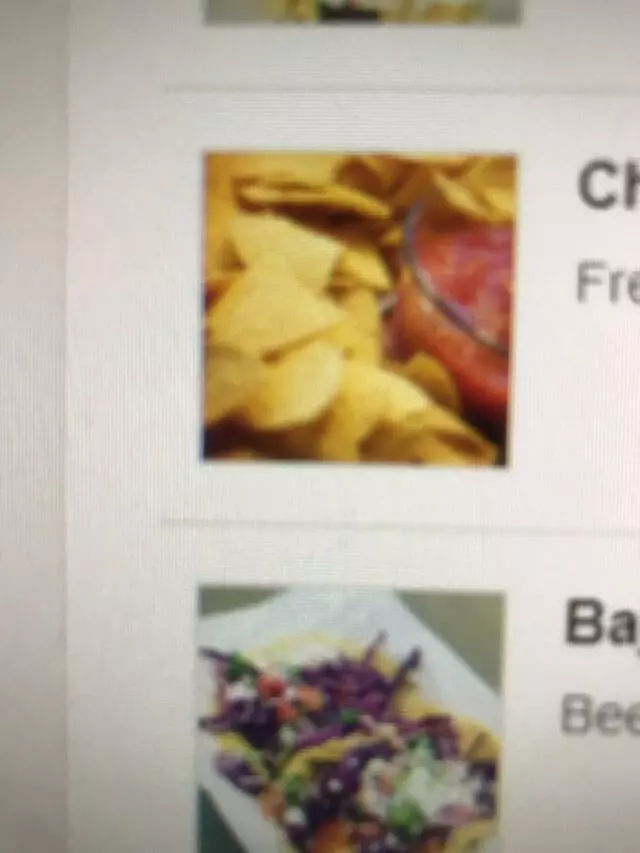Open the chips and salsa menu item

[359, 307]
